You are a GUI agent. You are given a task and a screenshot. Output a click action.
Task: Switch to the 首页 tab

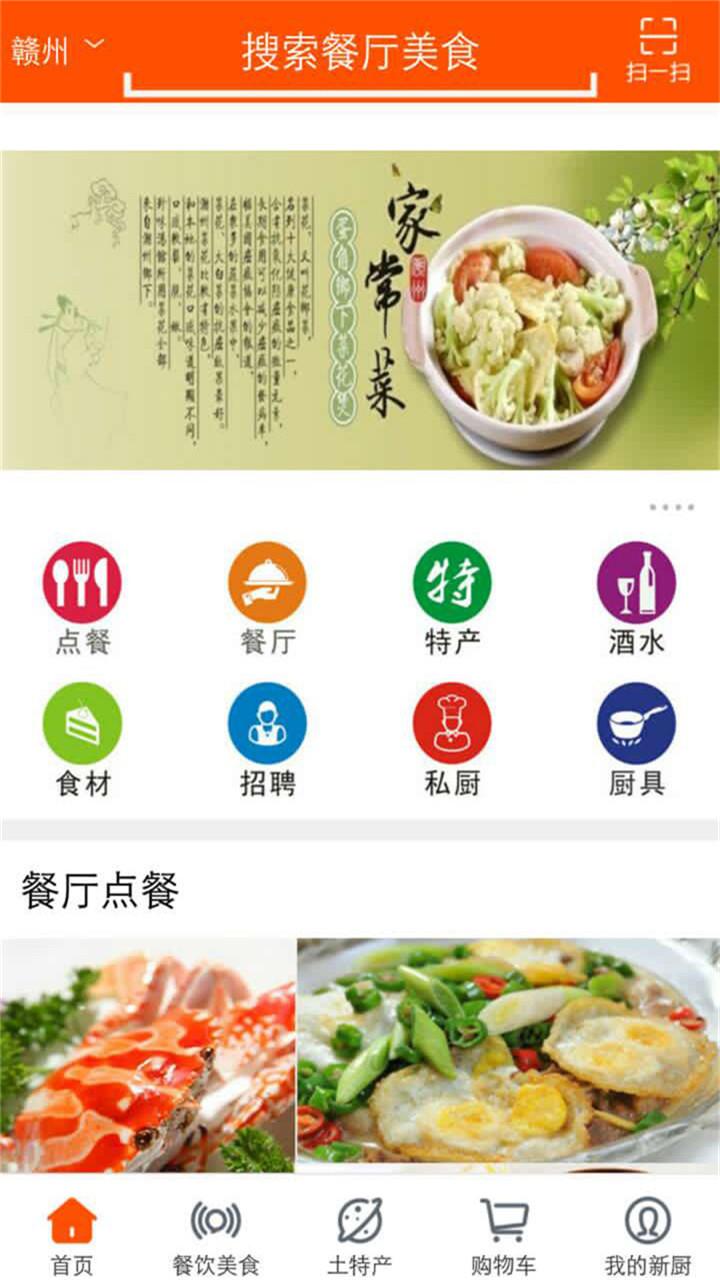[72, 1235]
